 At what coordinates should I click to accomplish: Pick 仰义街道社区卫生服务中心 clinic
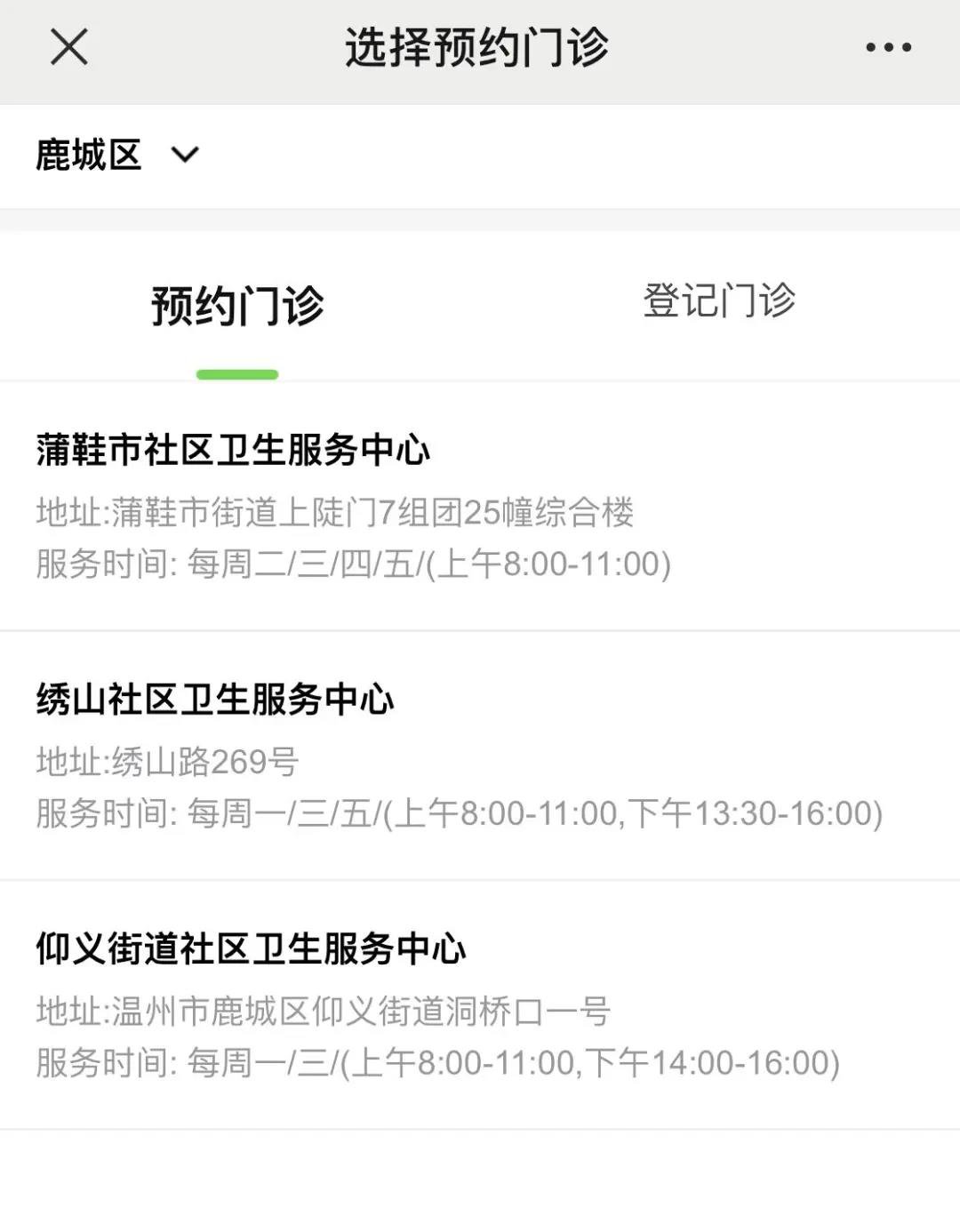(x=251, y=949)
